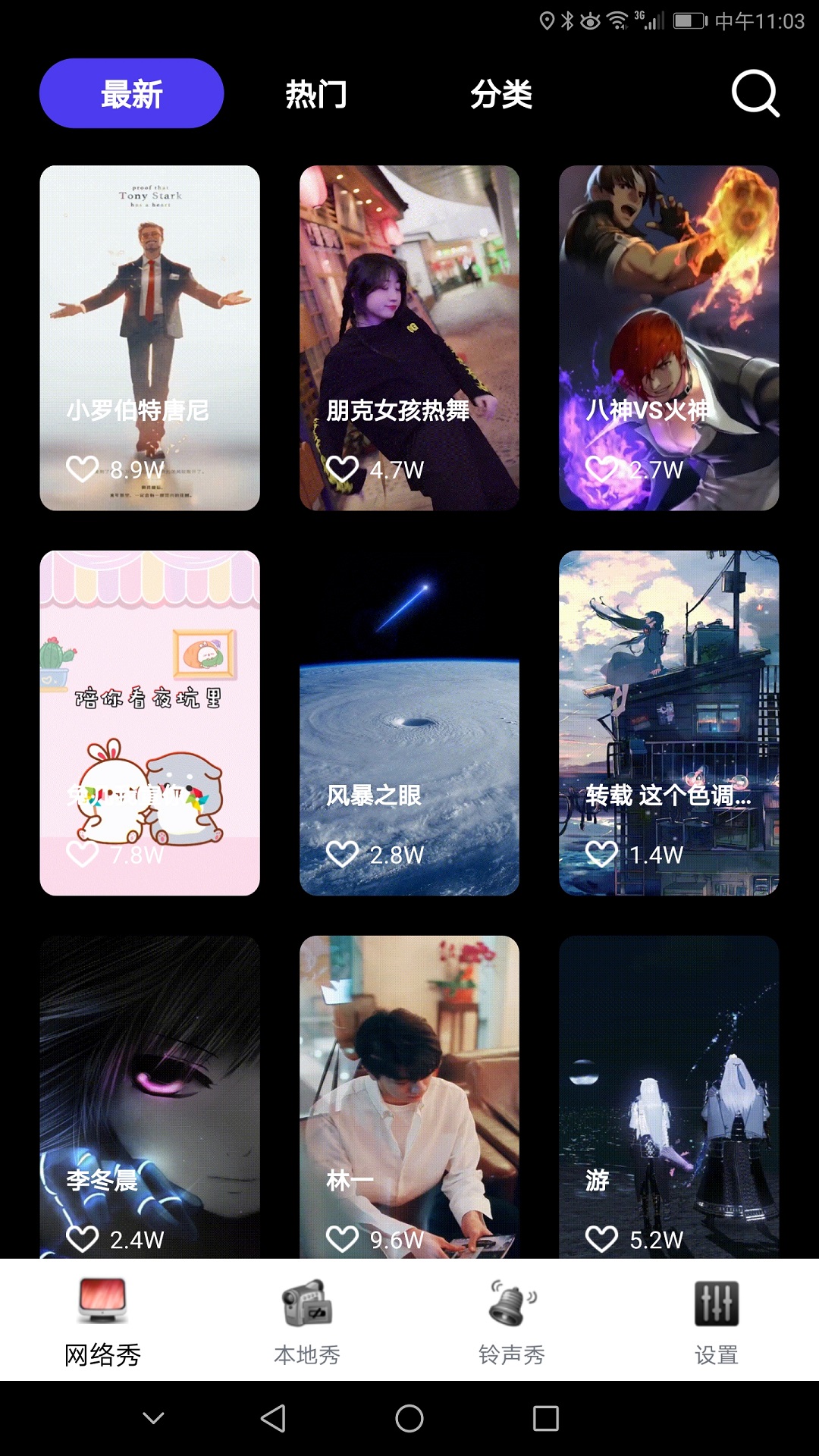The image size is (819, 1456).
Task: Tap the heart icon under 林一
Action: (x=344, y=1239)
